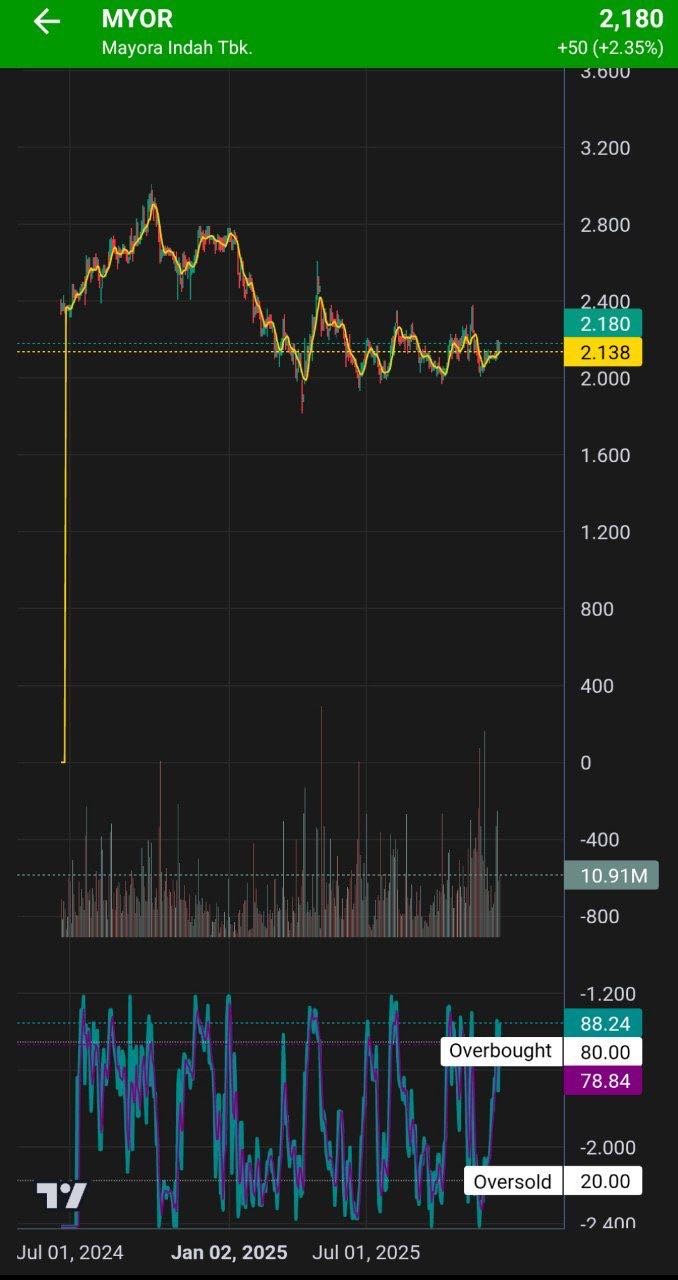Open the TradingView logo link
678x1280 pixels.
coord(61,1195)
